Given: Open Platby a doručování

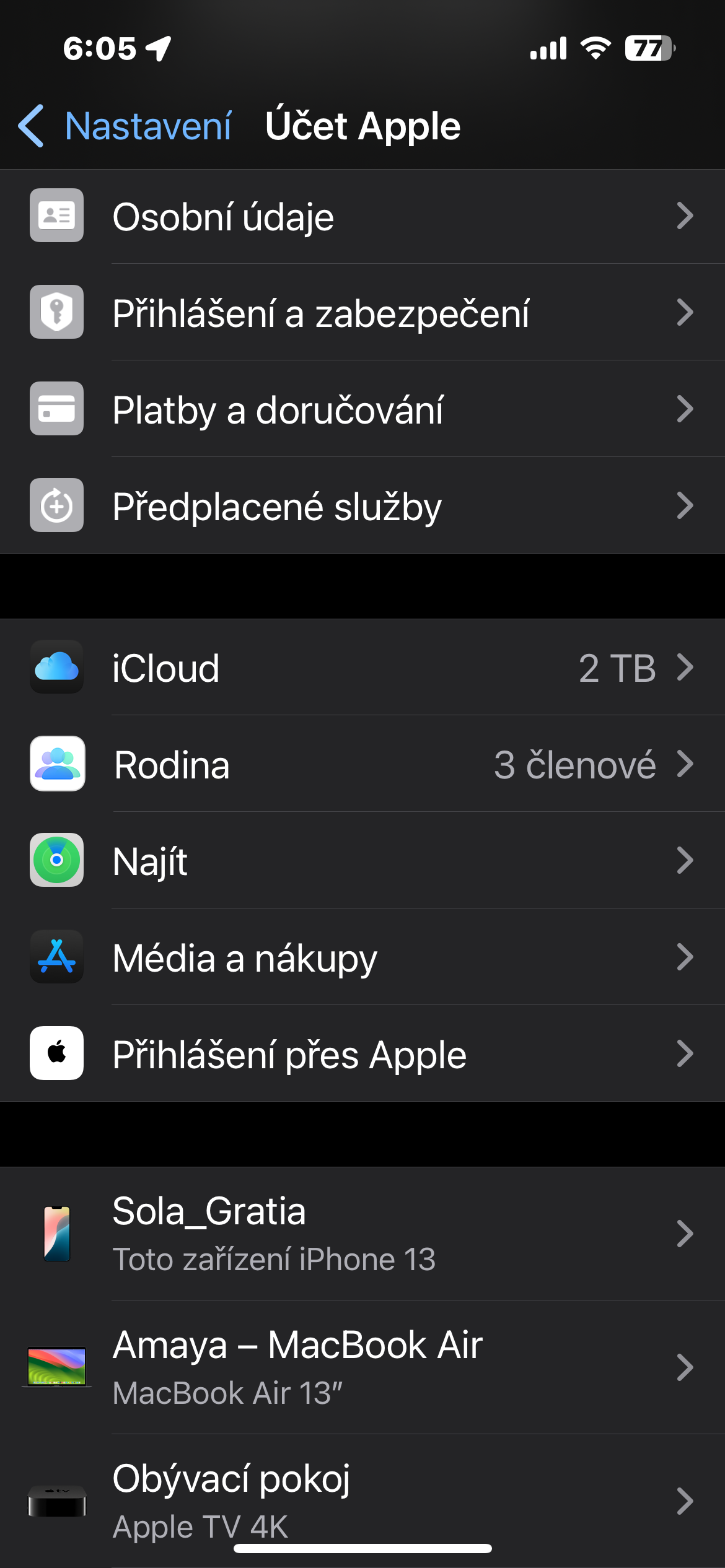Looking at the screenshot, I should click(x=362, y=409).
